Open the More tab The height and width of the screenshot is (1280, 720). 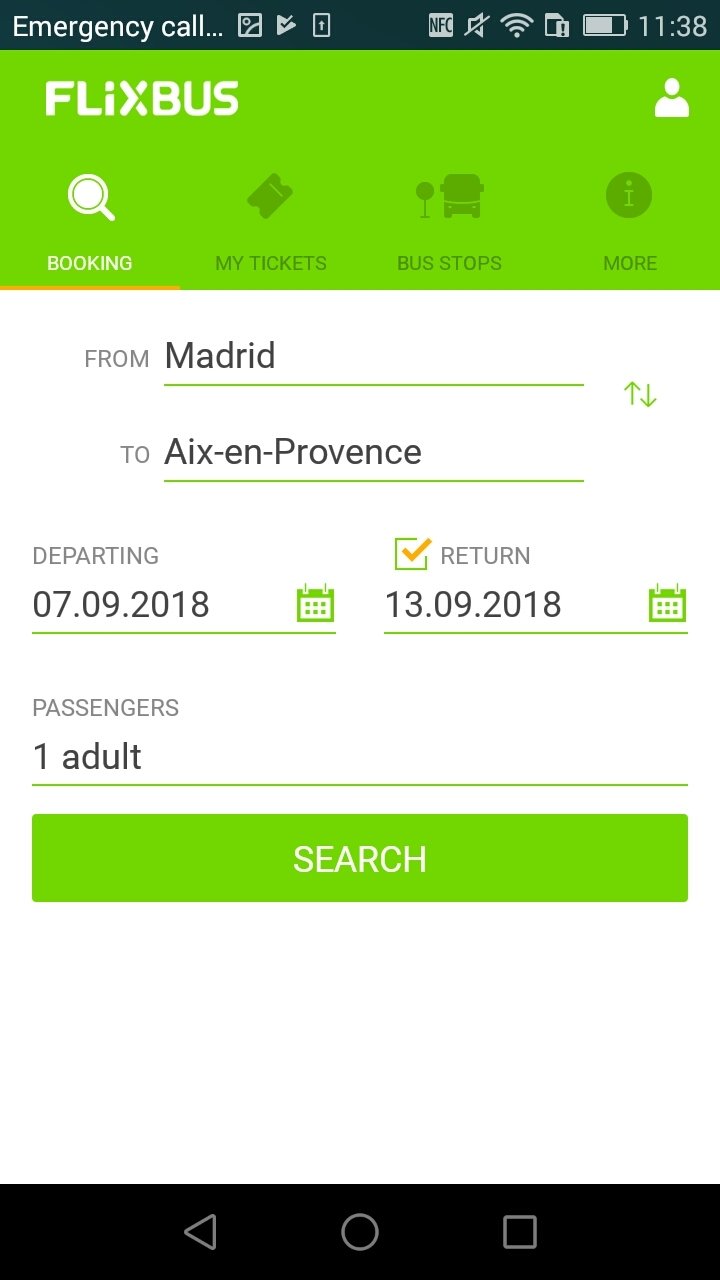click(630, 221)
